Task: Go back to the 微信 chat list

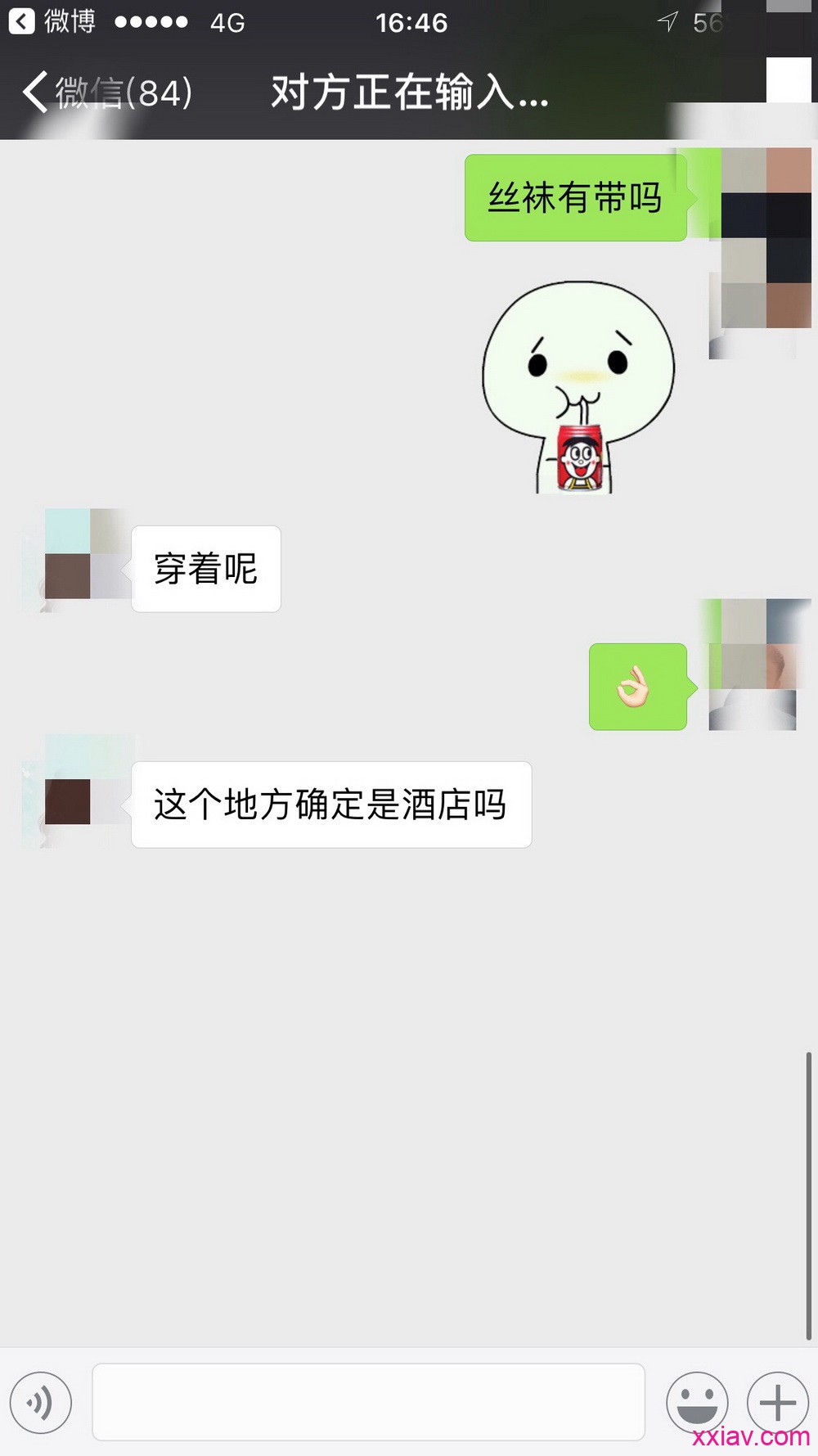Action: coord(106,92)
